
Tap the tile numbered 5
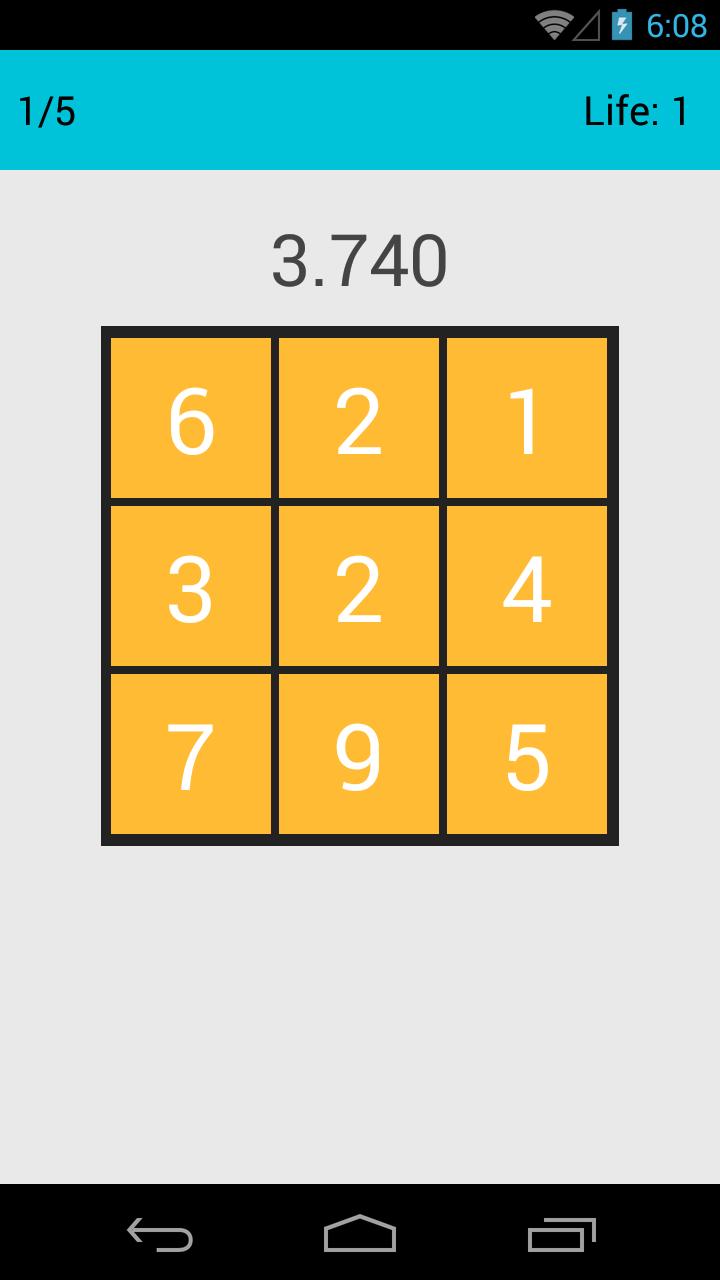(527, 754)
